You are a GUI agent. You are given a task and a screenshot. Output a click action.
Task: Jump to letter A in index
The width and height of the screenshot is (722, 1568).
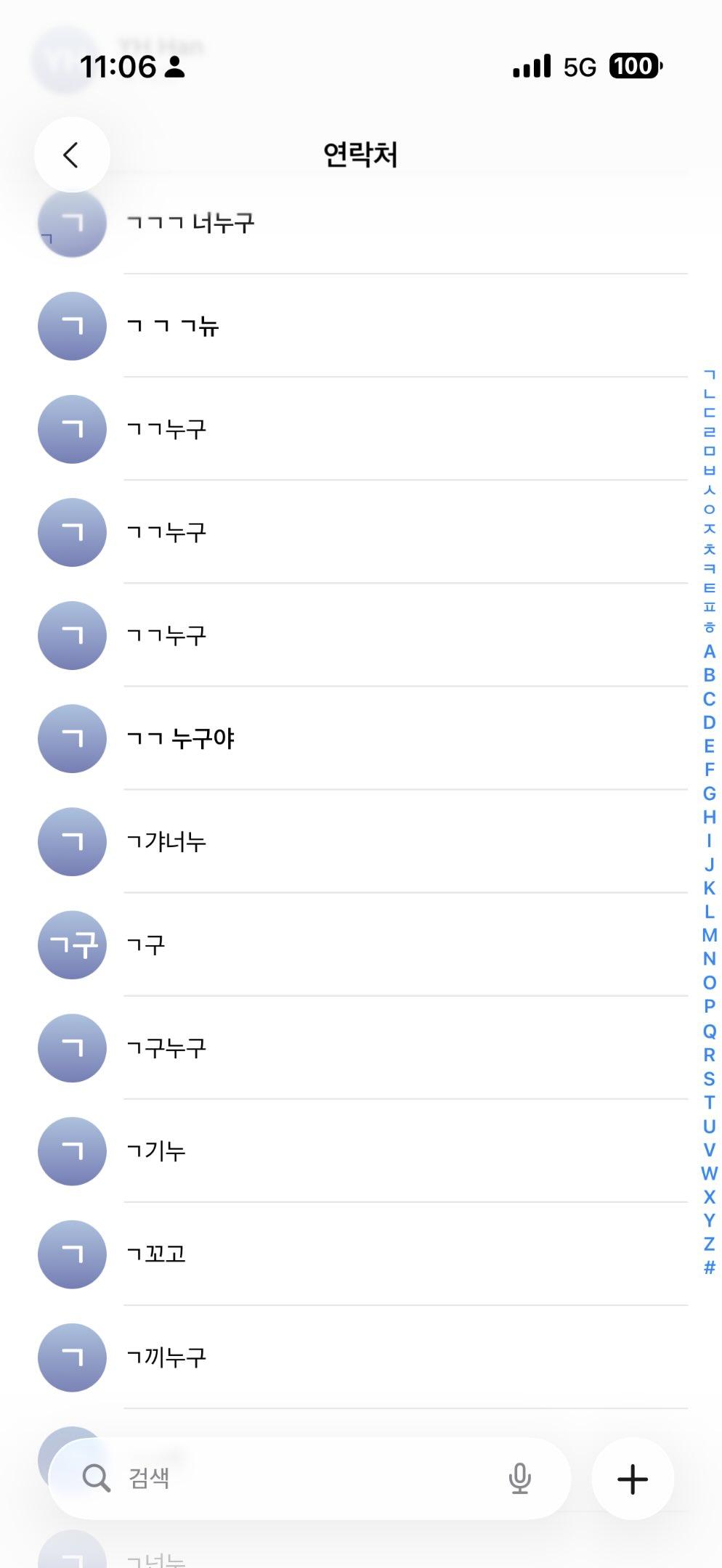(709, 651)
